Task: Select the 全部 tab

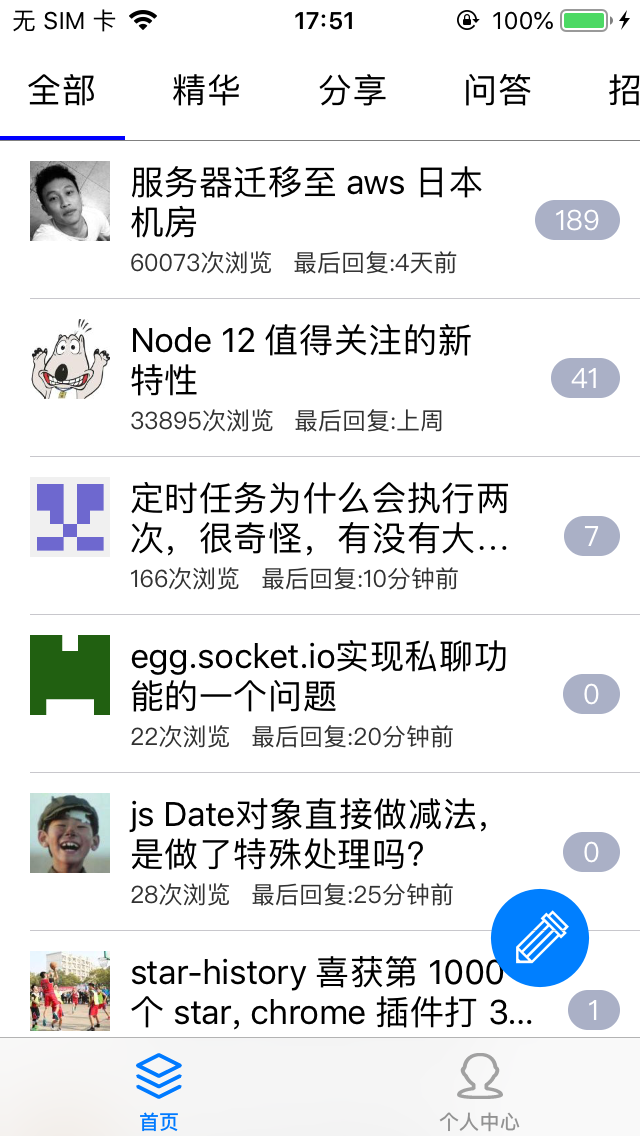Action: 62,91
